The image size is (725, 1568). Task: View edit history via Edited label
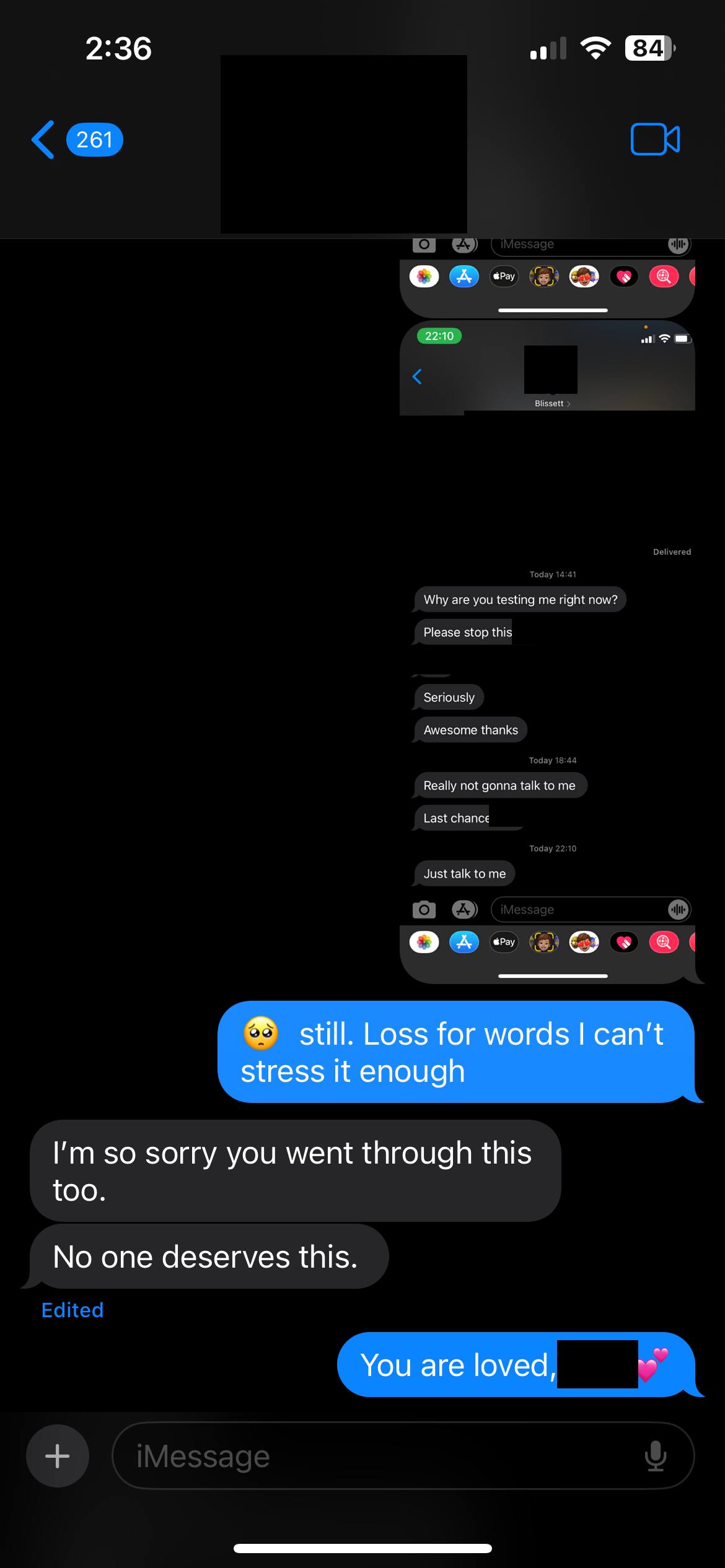tap(72, 1310)
